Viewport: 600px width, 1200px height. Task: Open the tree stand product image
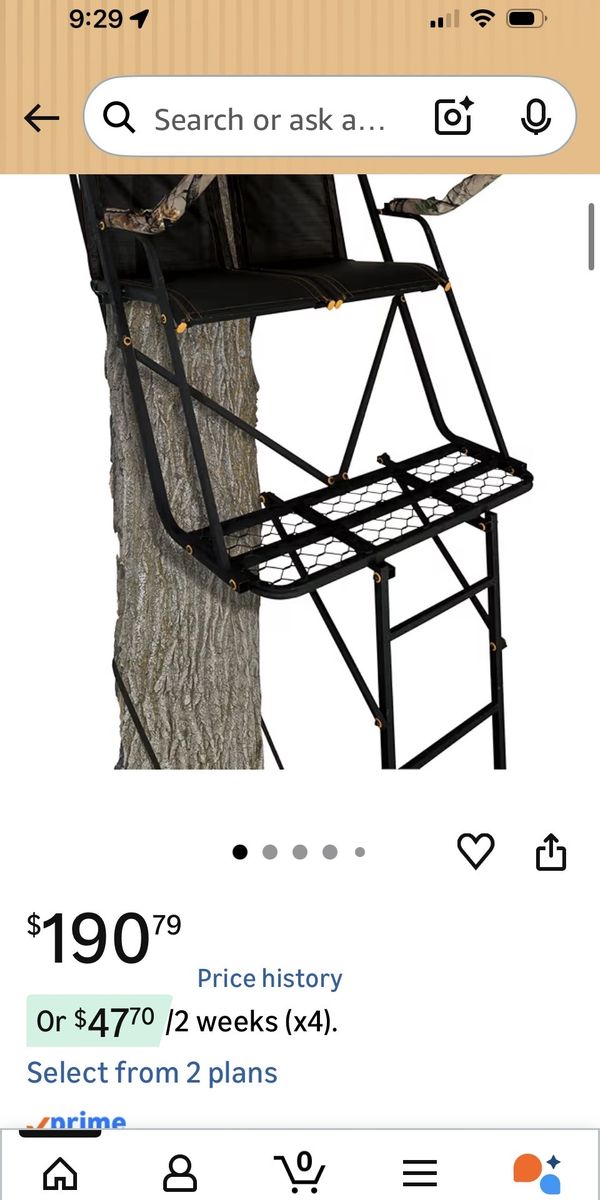pos(300,470)
